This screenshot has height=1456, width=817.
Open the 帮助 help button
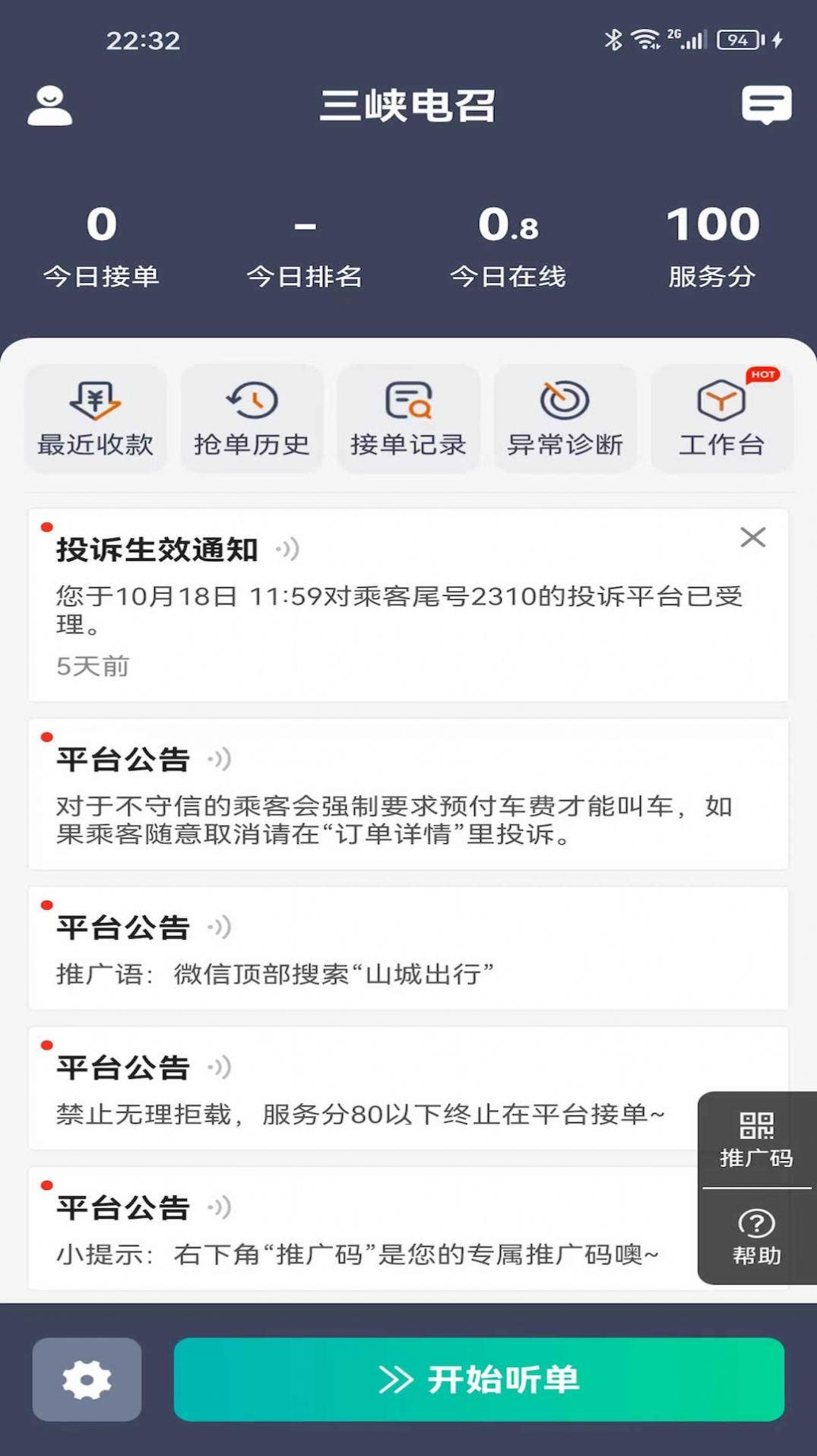pos(756,1237)
